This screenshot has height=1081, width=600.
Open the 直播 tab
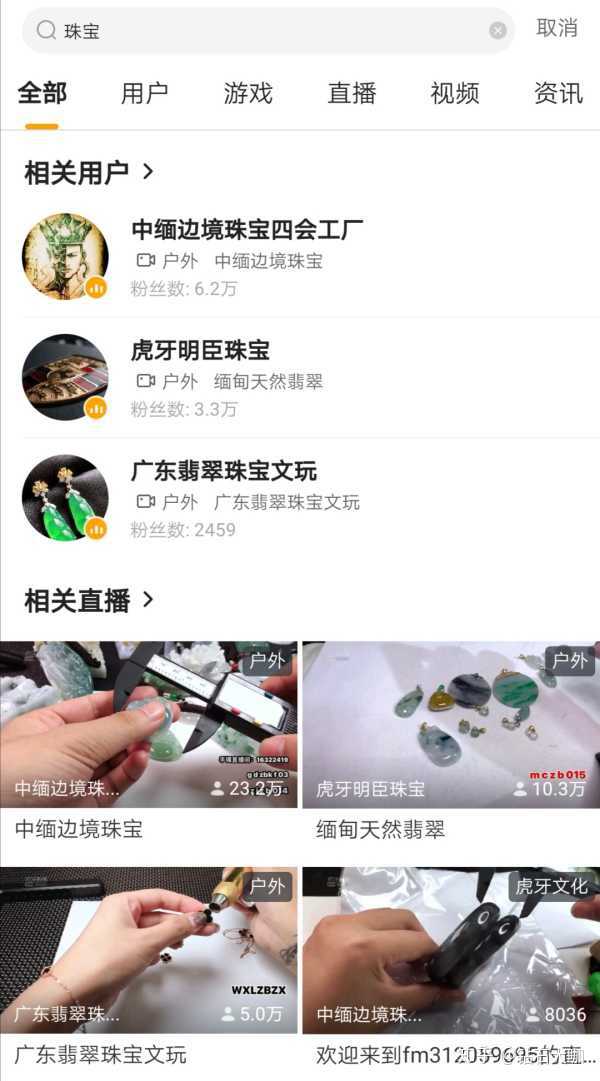pos(352,94)
